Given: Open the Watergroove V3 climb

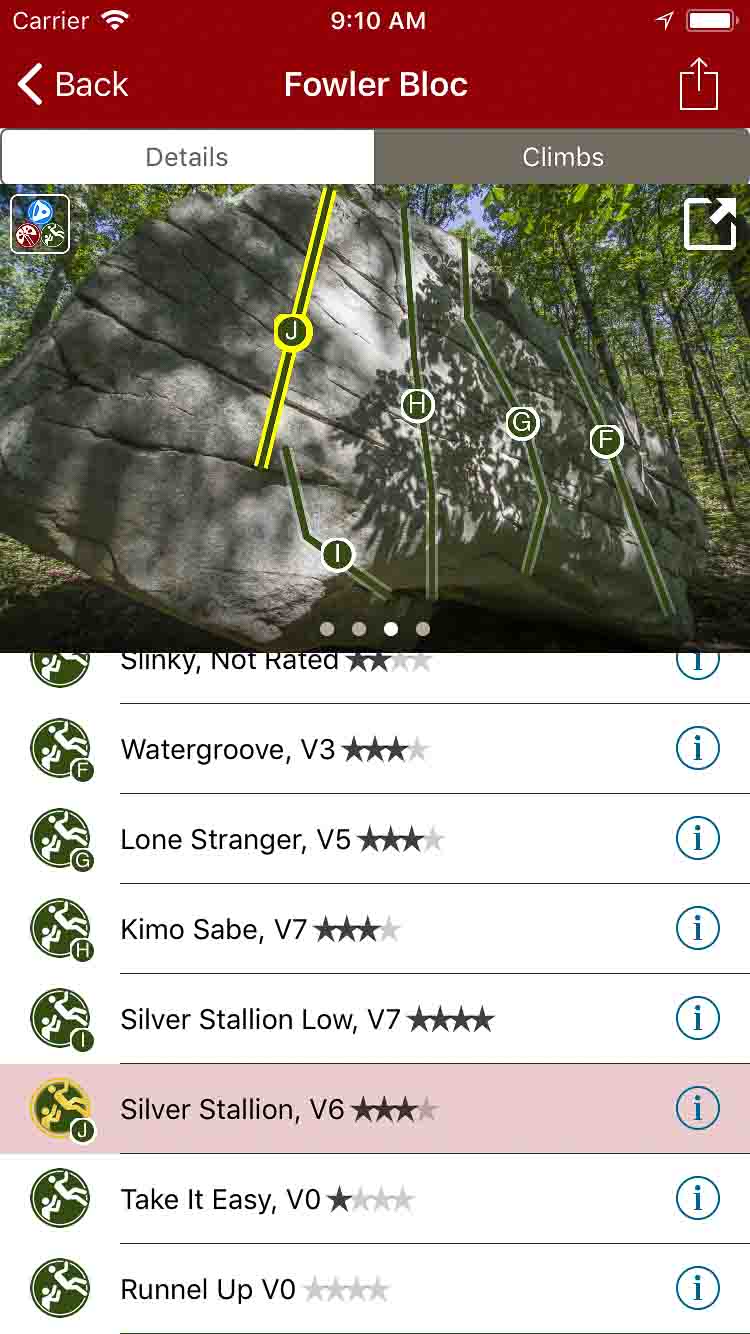Looking at the screenshot, I should click(275, 749).
